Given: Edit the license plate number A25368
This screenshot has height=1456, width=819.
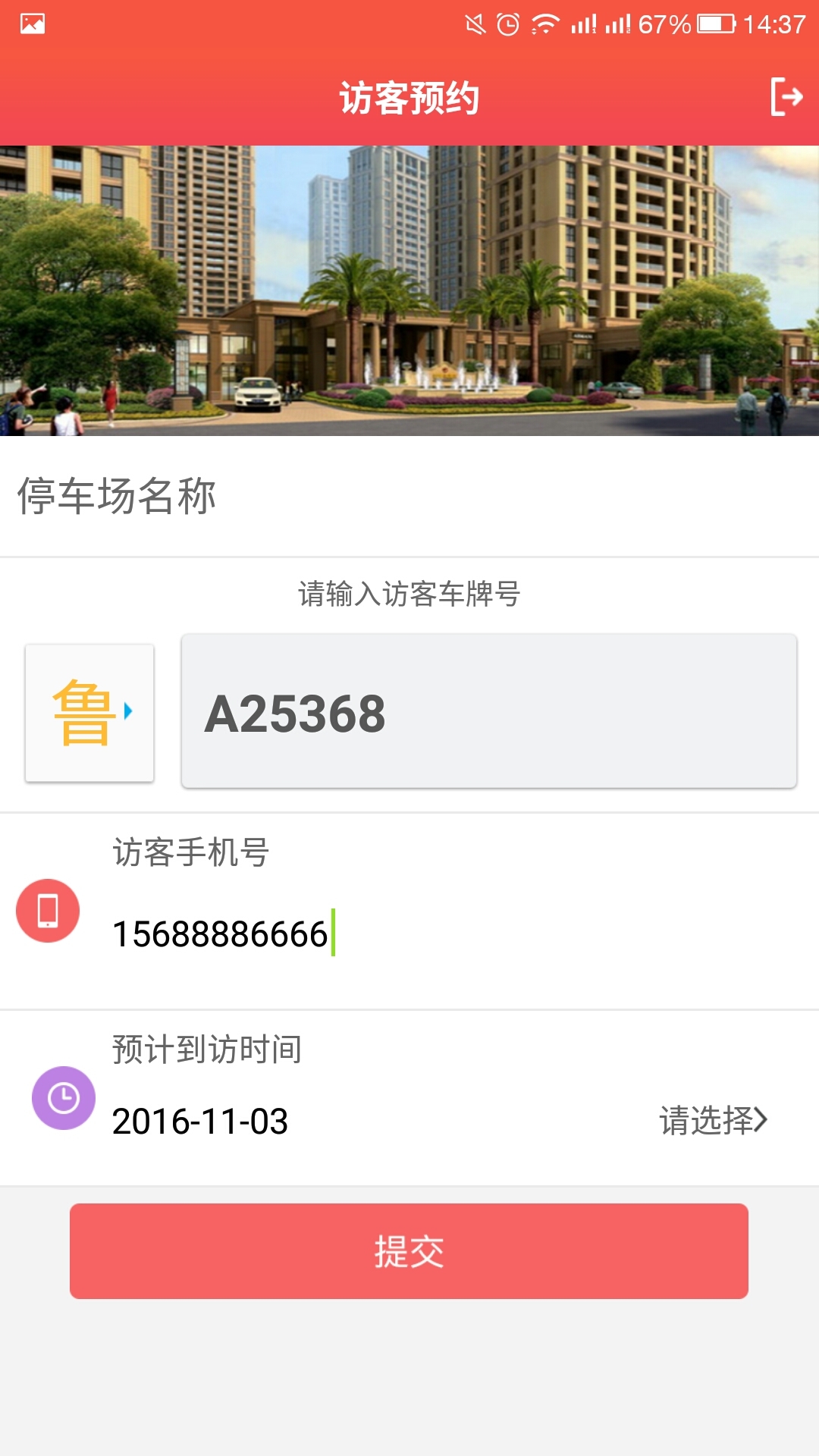Looking at the screenshot, I should coord(488,712).
